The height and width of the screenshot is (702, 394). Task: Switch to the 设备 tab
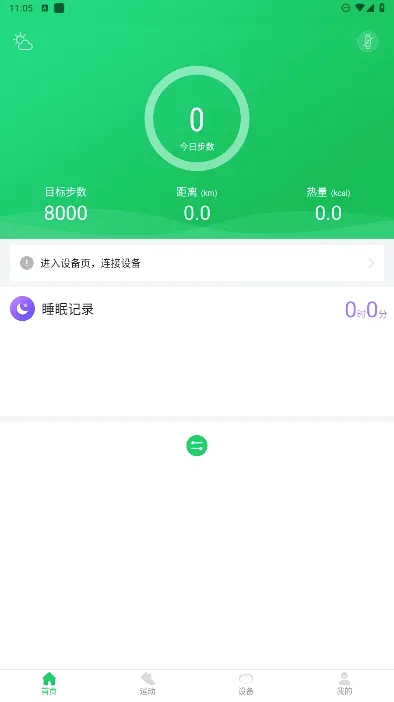click(246, 684)
